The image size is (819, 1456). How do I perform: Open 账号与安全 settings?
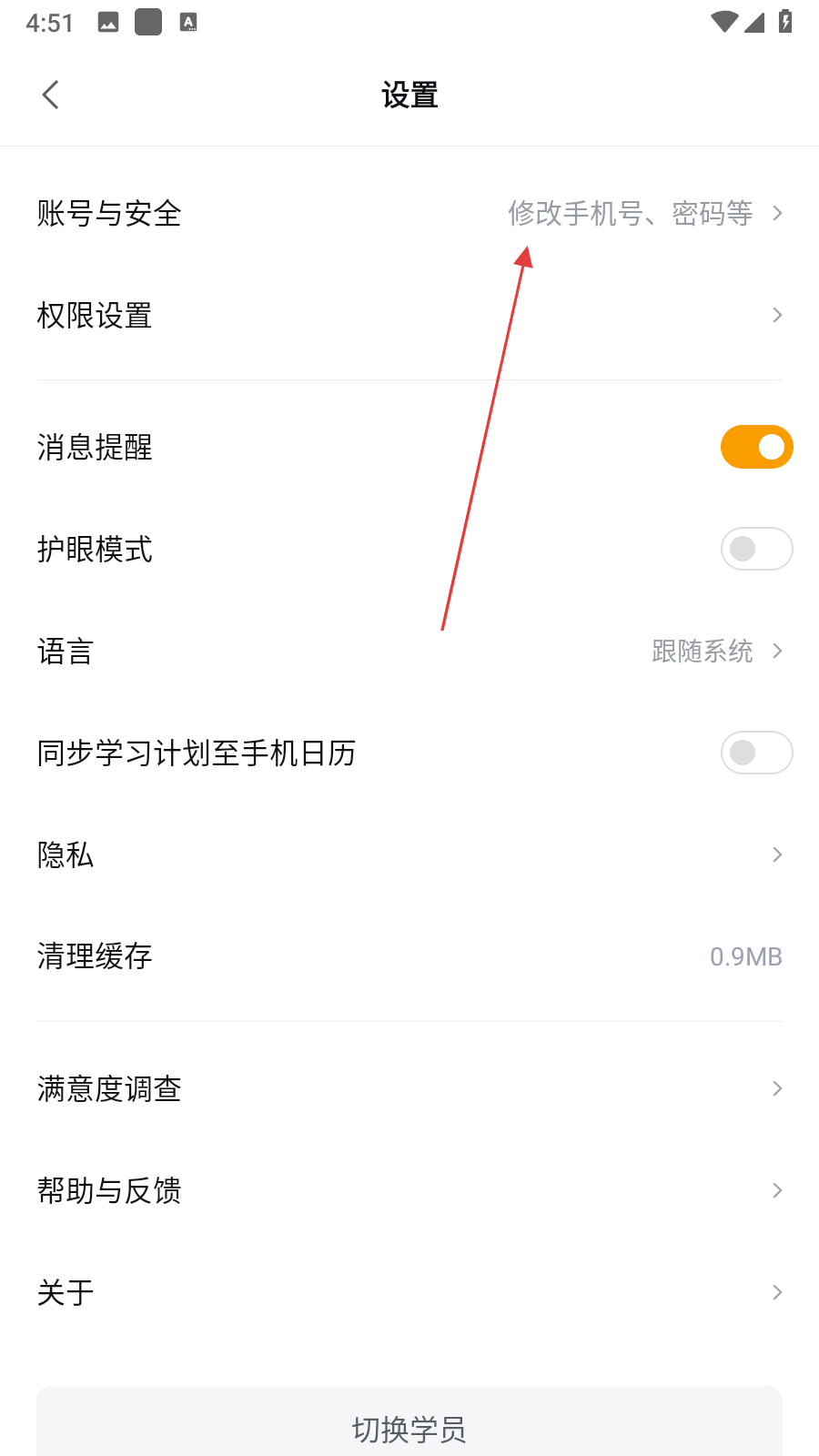409,214
